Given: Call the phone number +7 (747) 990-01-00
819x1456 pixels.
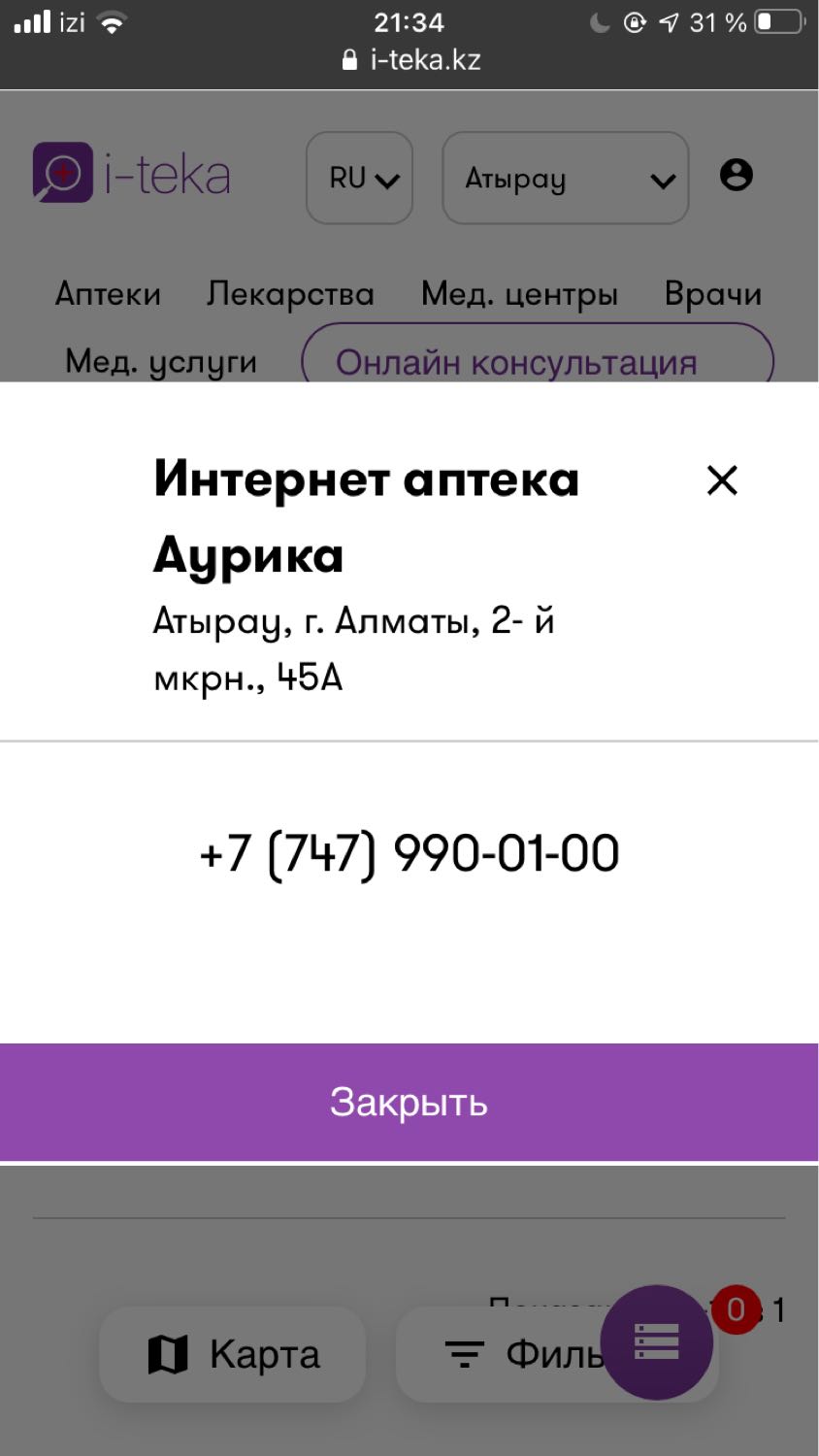Looking at the screenshot, I should pyautogui.click(x=409, y=854).
